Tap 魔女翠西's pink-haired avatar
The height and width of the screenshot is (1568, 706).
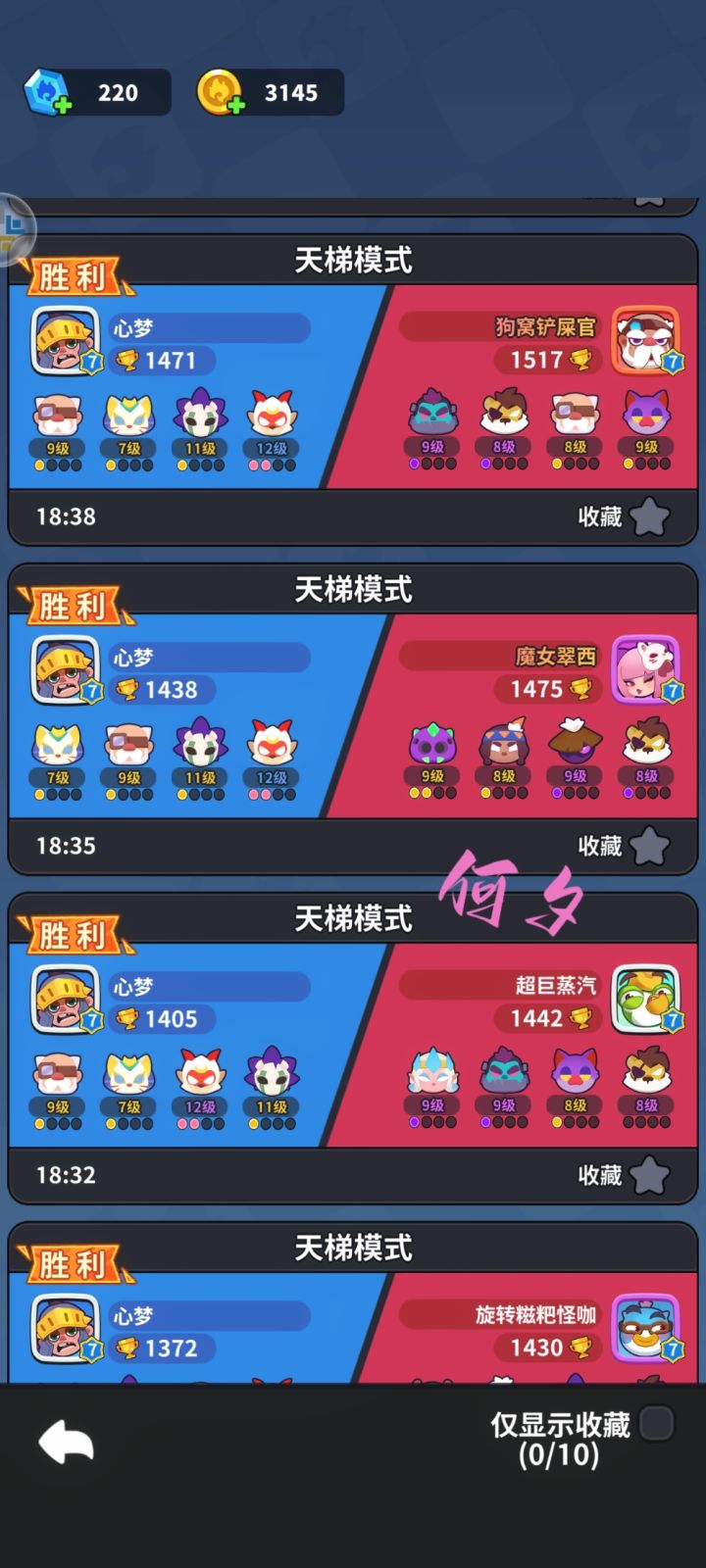(x=645, y=668)
